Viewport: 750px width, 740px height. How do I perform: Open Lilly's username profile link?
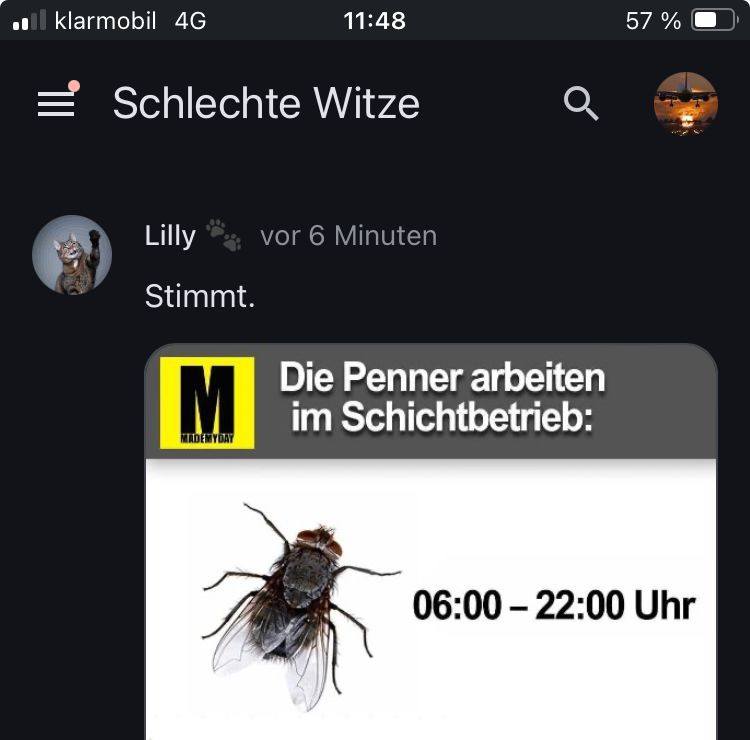pos(170,236)
